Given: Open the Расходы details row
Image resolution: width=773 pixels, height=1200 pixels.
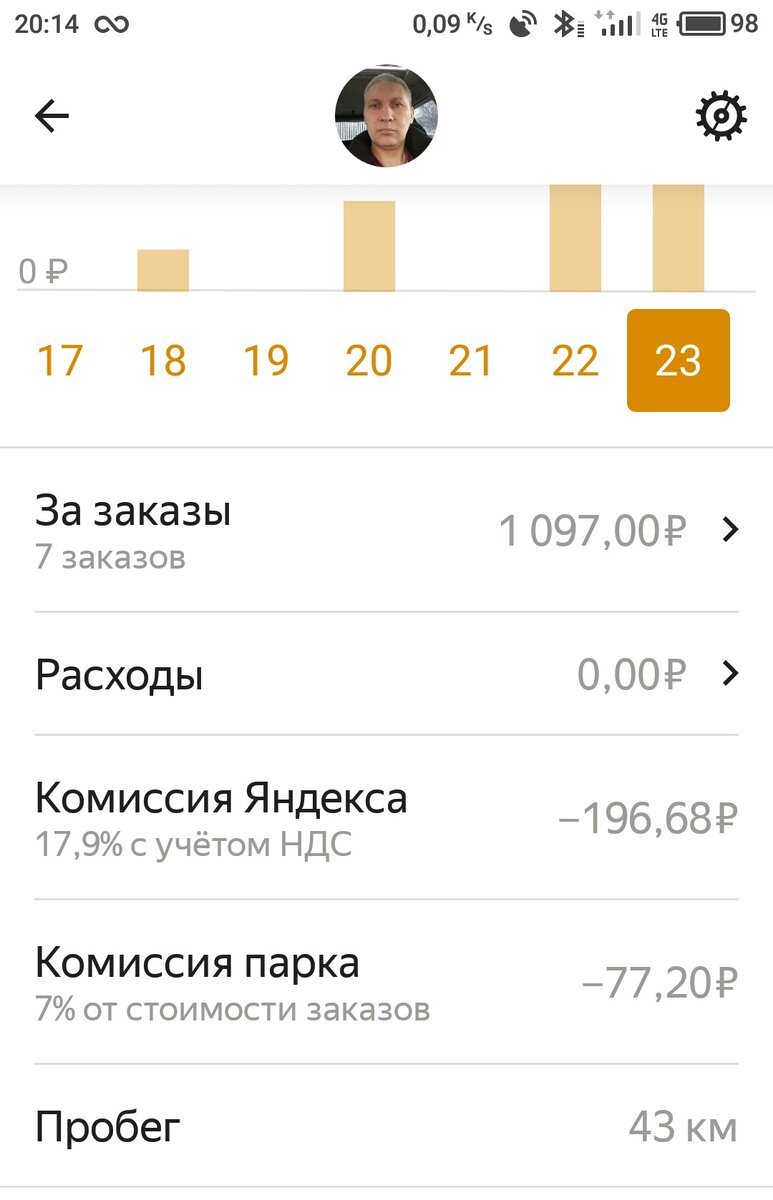Looking at the screenshot, I should click(x=386, y=675).
